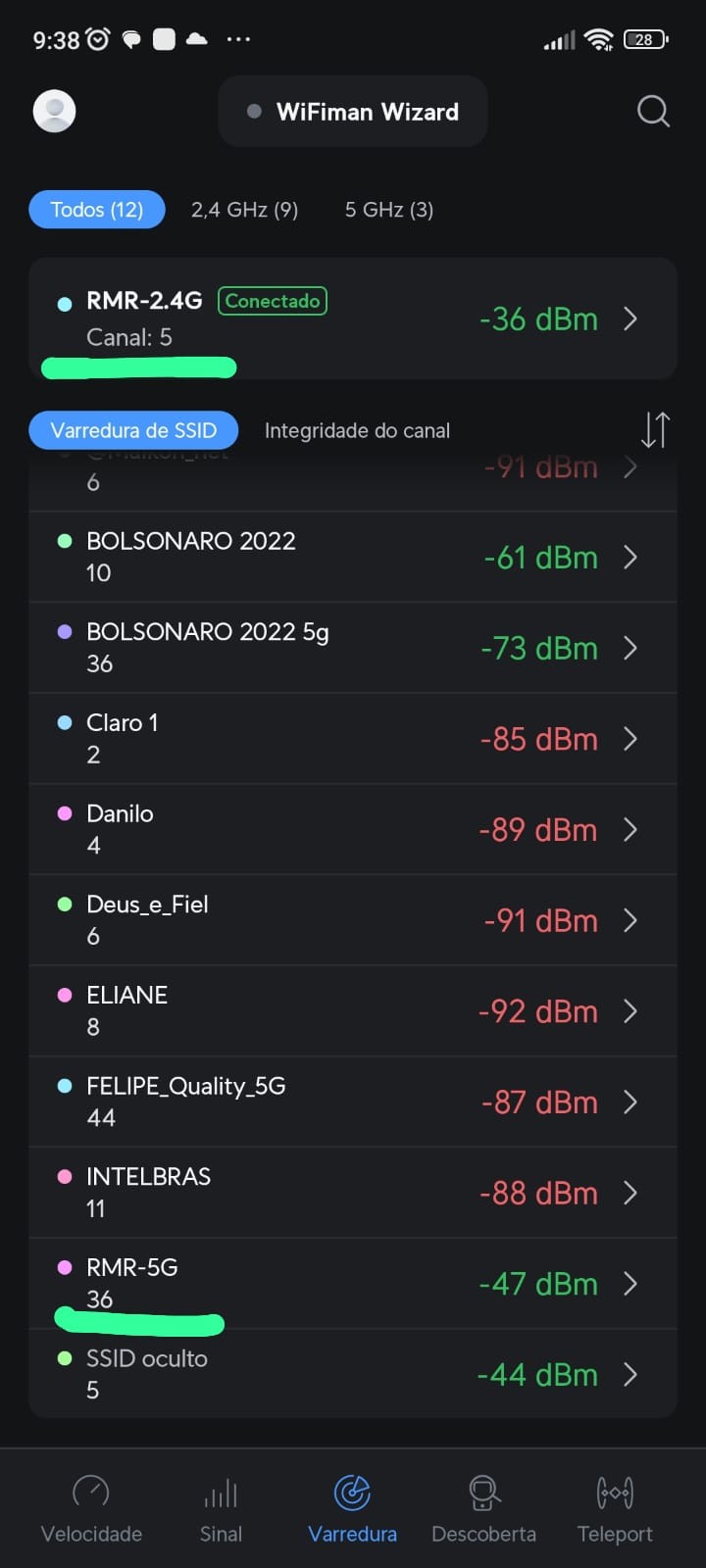The image size is (706, 1568).
Task: Show details for FELIPE_Quality_5G
Action: (x=353, y=1102)
